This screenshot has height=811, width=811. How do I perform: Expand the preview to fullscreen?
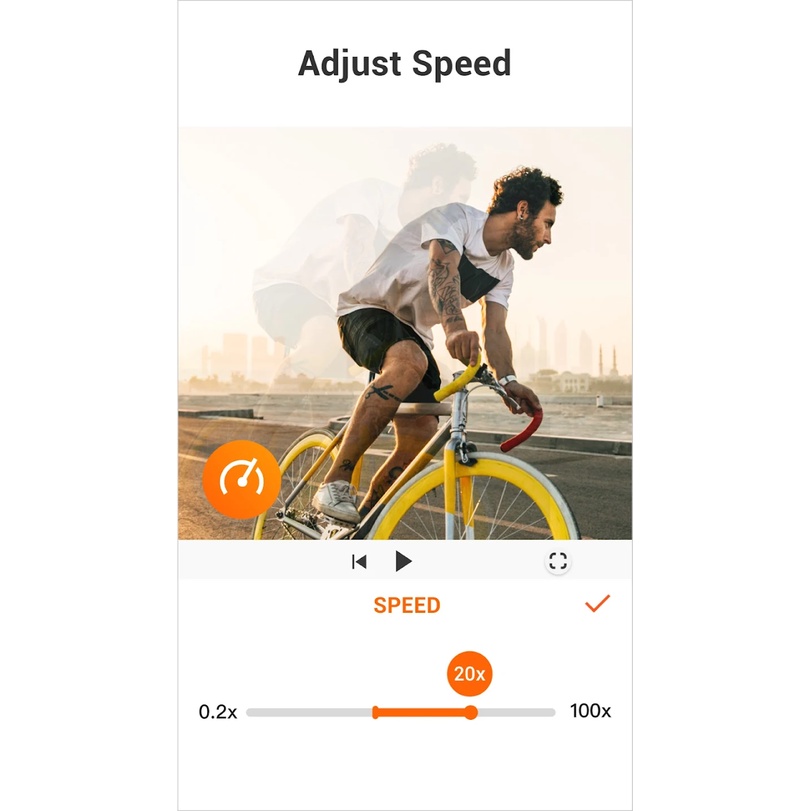[558, 562]
